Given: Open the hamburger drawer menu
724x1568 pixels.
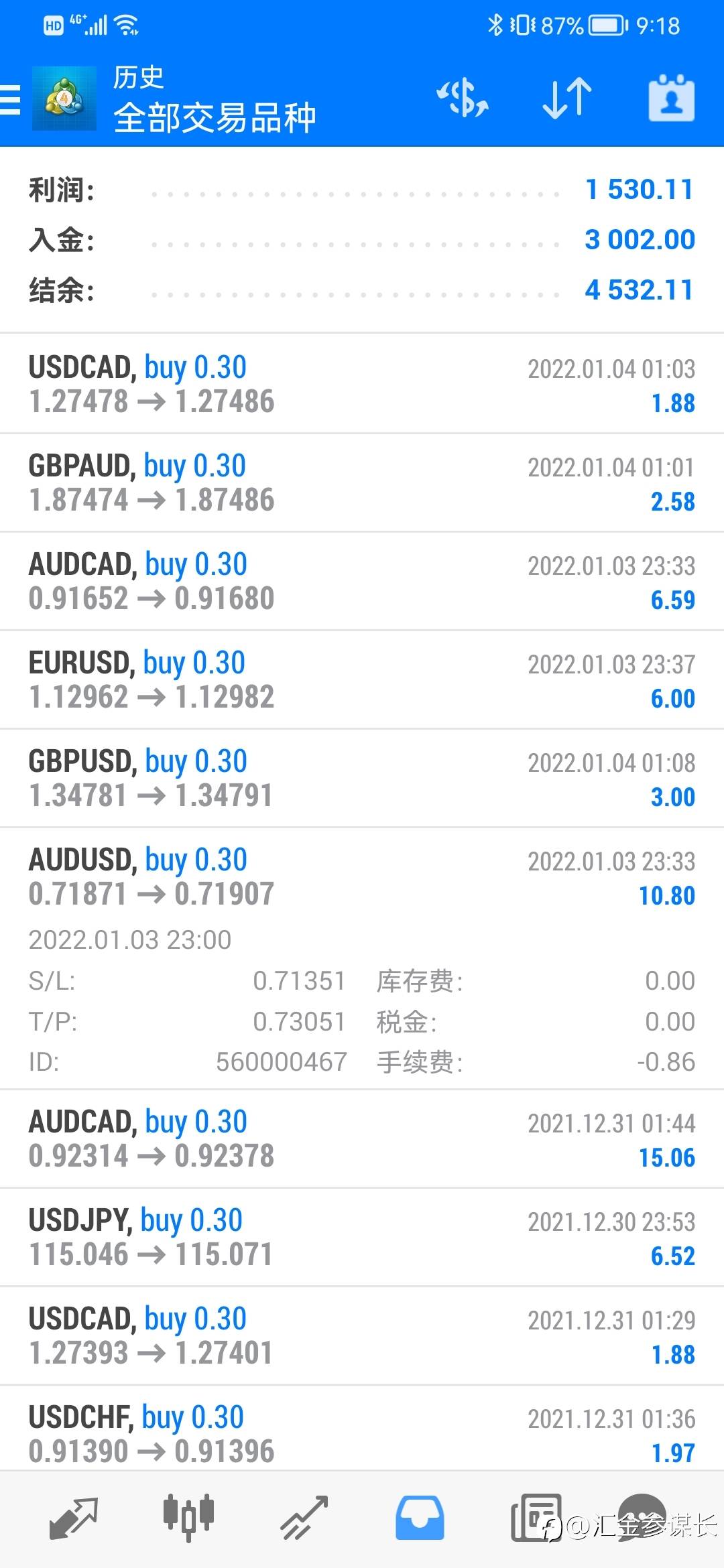Looking at the screenshot, I should point(10,100).
